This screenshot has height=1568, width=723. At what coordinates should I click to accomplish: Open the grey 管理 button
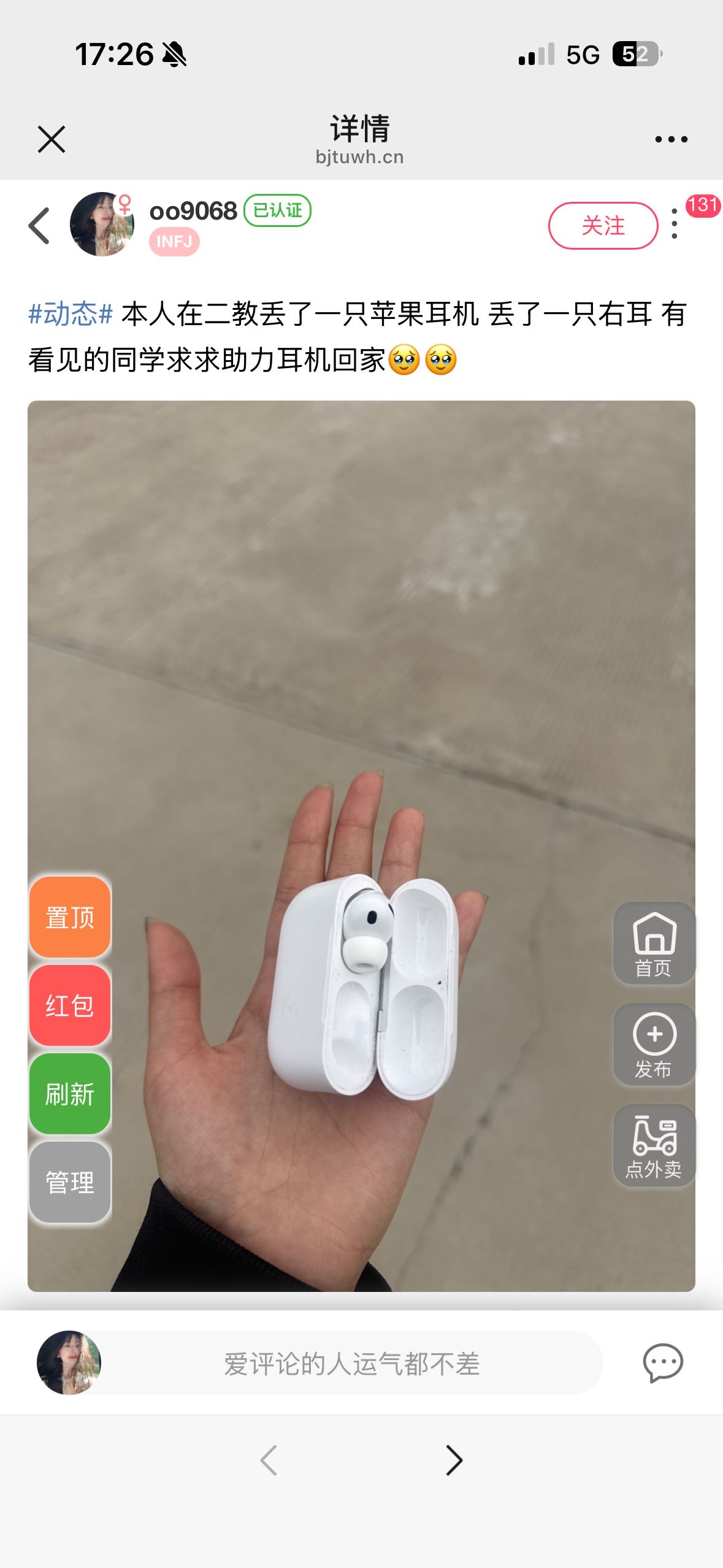(70, 1182)
